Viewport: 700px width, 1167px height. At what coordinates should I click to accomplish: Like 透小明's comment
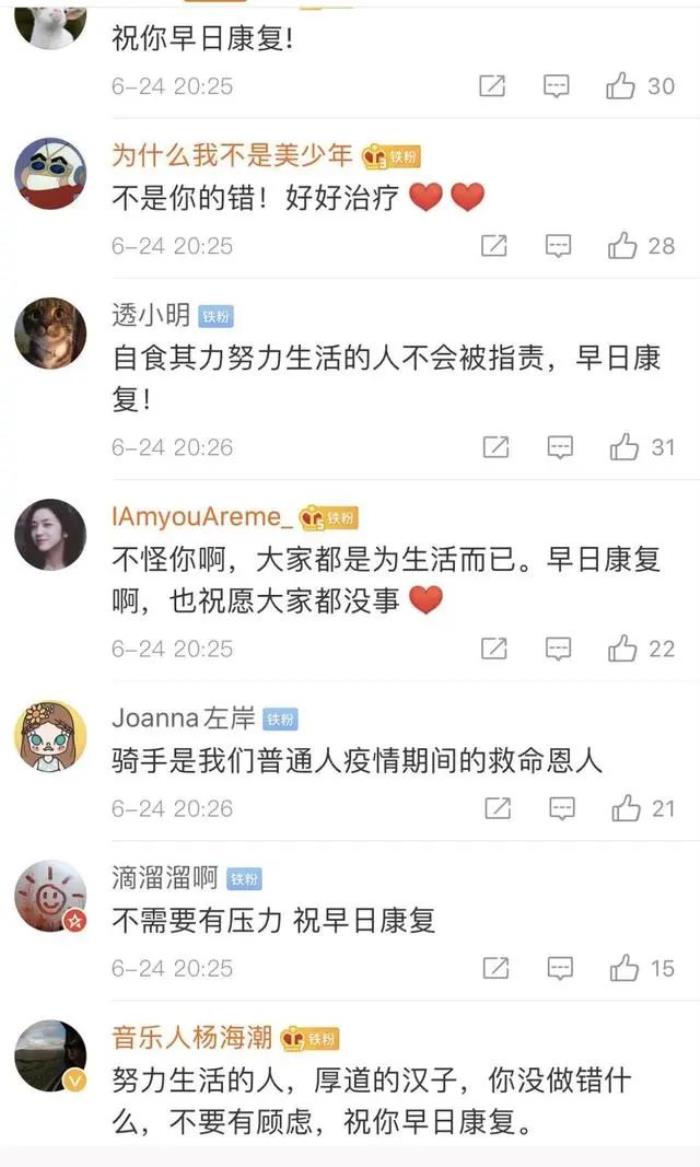(x=625, y=447)
